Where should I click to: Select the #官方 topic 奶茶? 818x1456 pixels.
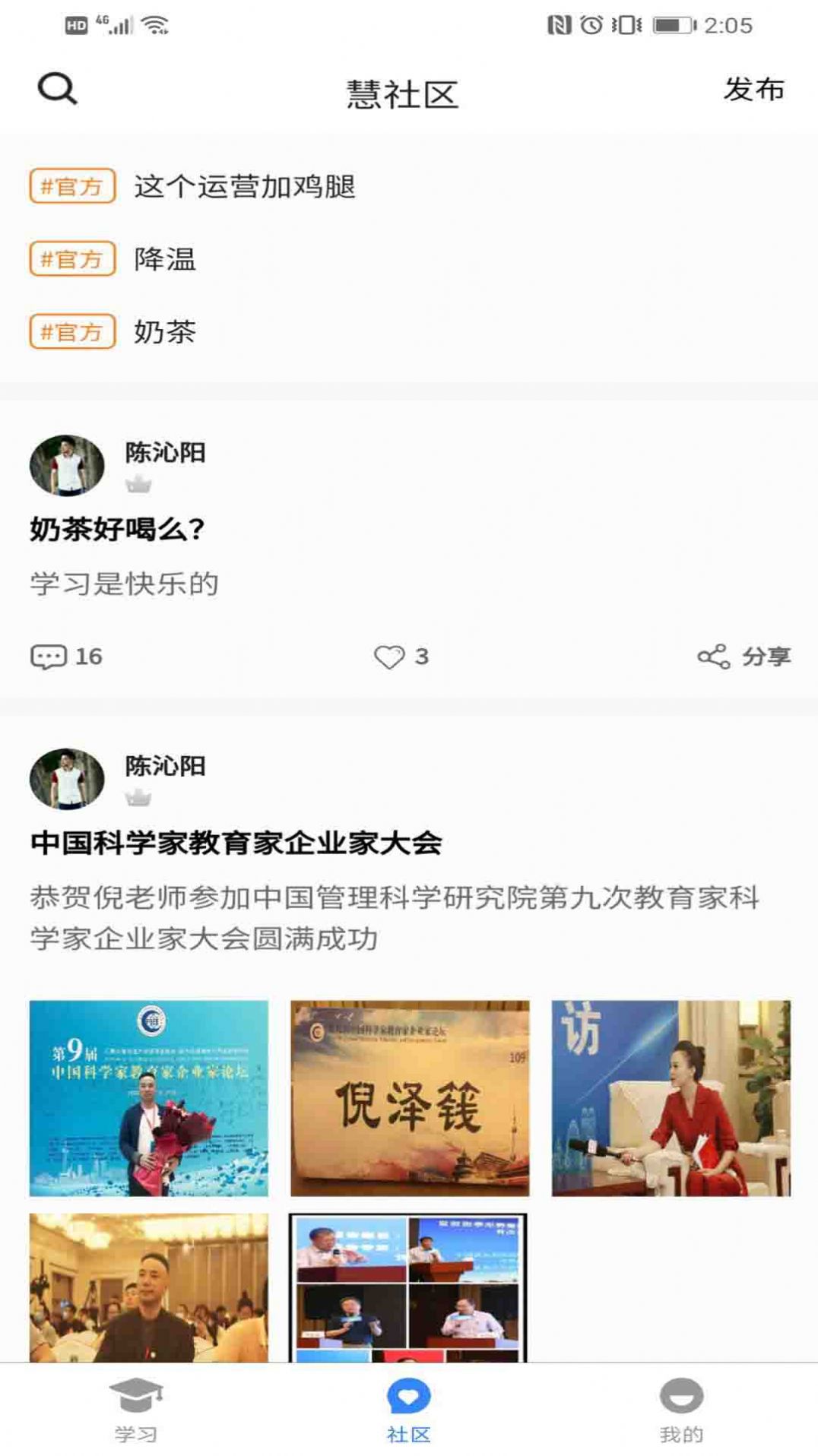[x=166, y=332]
